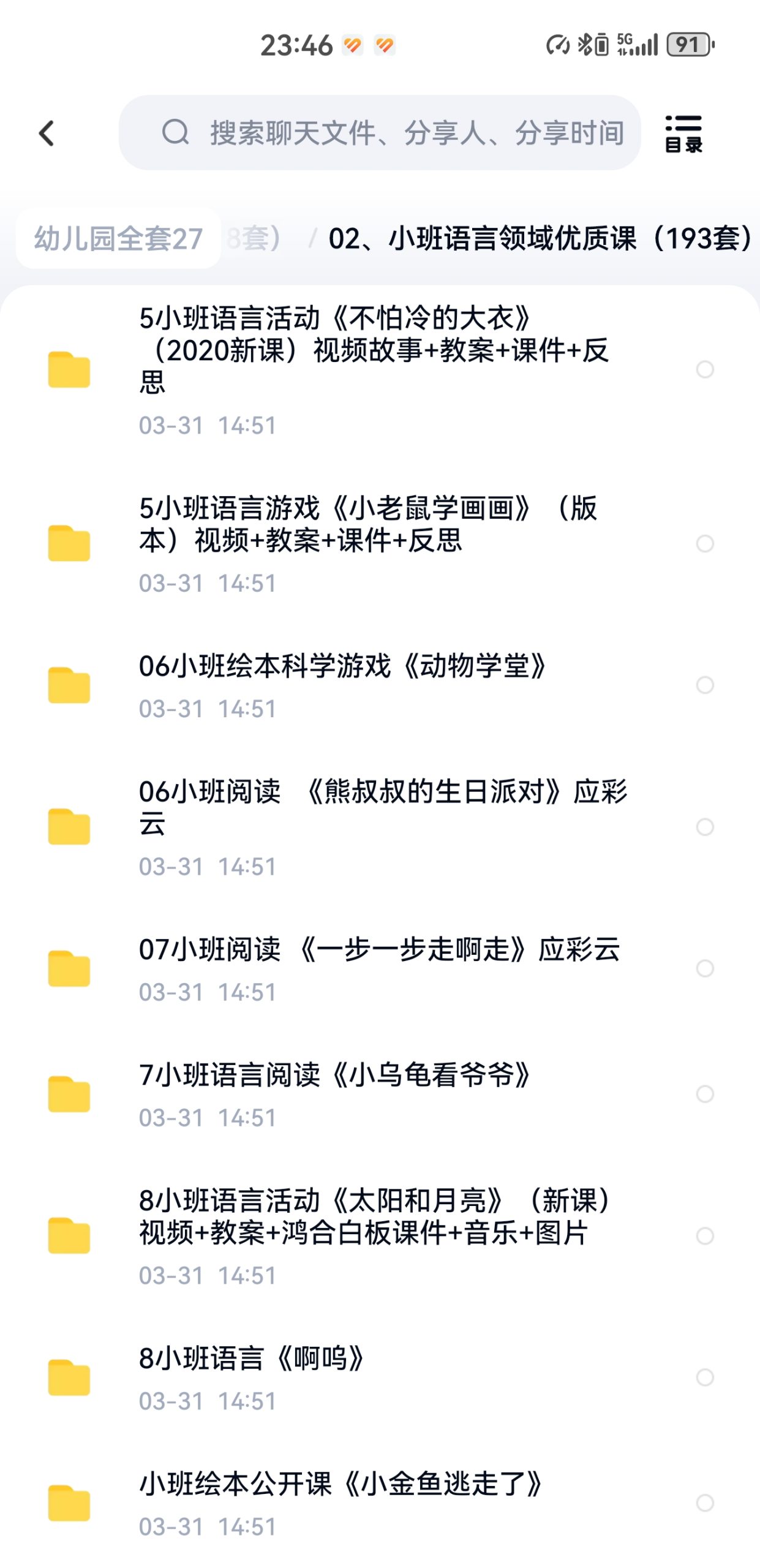Open folder 《小金鱼逃走了》
This screenshot has width=760, height=1568.
(x=380, y=1503)
